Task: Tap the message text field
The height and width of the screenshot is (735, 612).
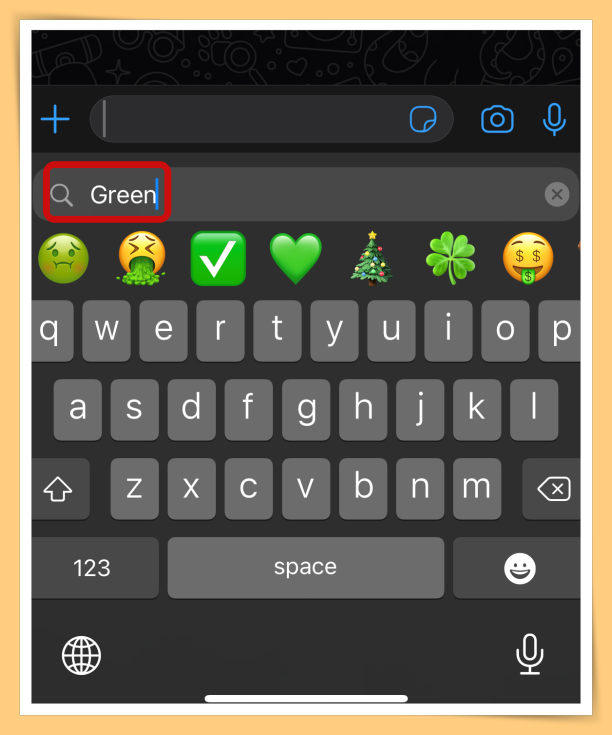Action: click(x=250, y=120)
